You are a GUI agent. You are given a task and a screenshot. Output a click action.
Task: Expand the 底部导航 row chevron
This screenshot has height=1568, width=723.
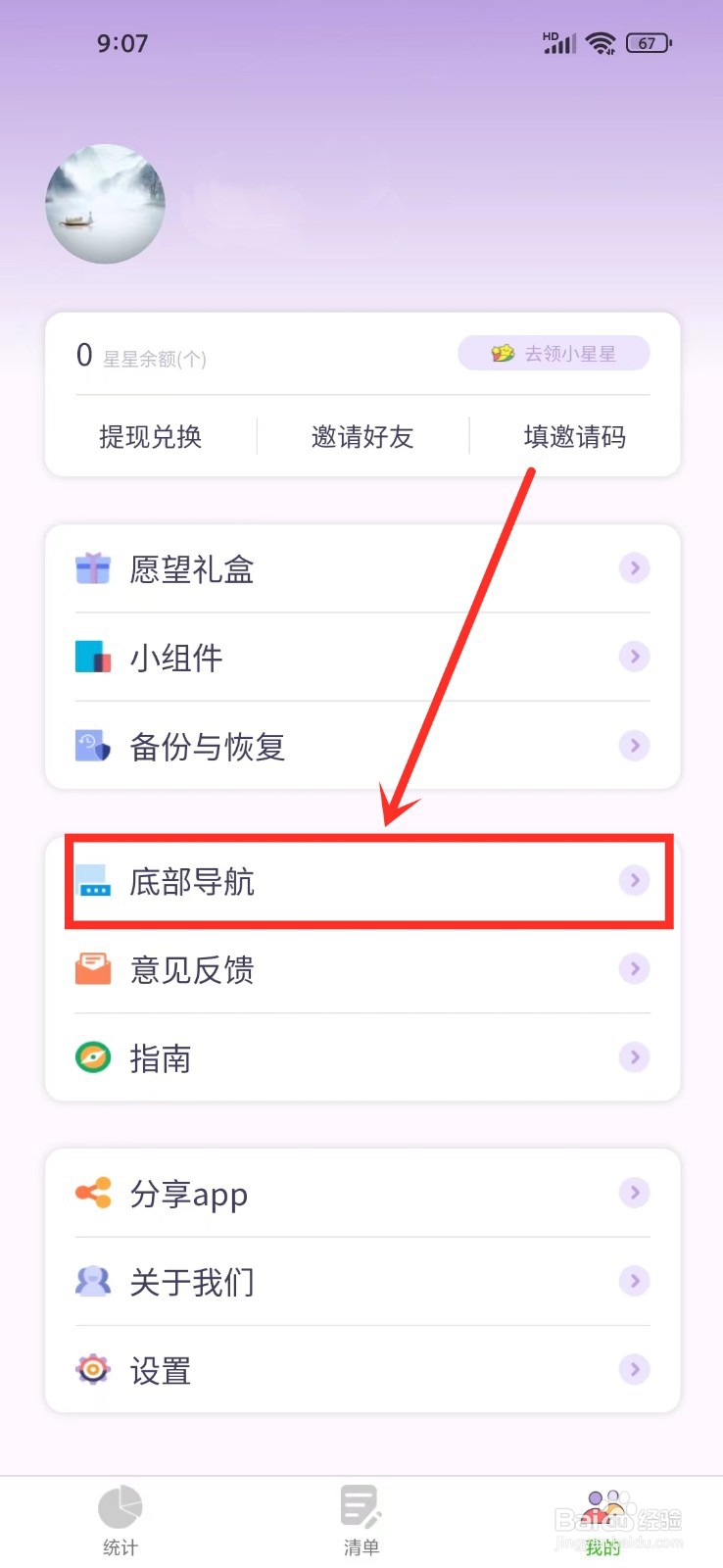pyautogui.click(x=634, y=880)
